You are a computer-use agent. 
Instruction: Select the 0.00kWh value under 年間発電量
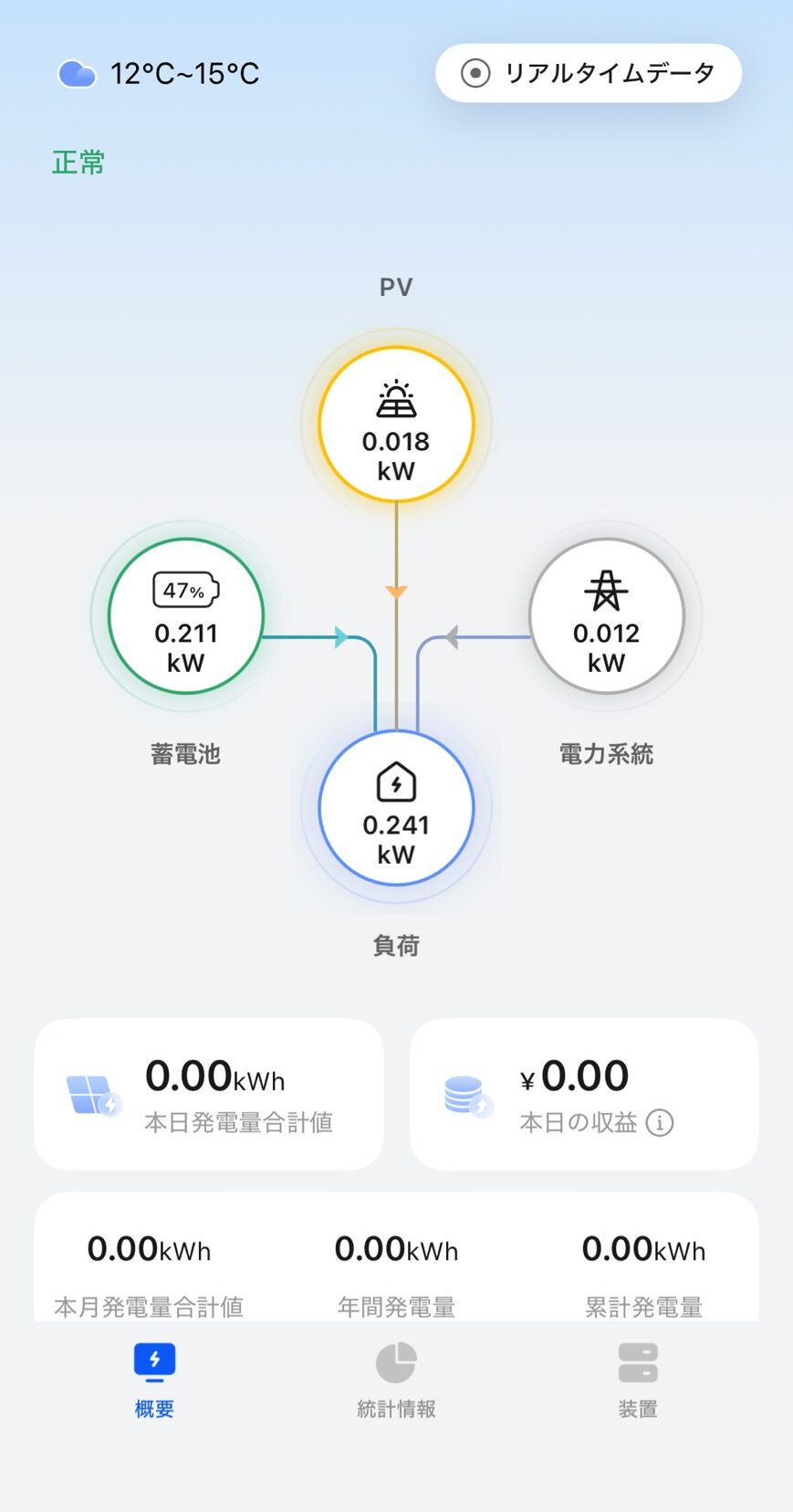click(x=396, y=1249)
